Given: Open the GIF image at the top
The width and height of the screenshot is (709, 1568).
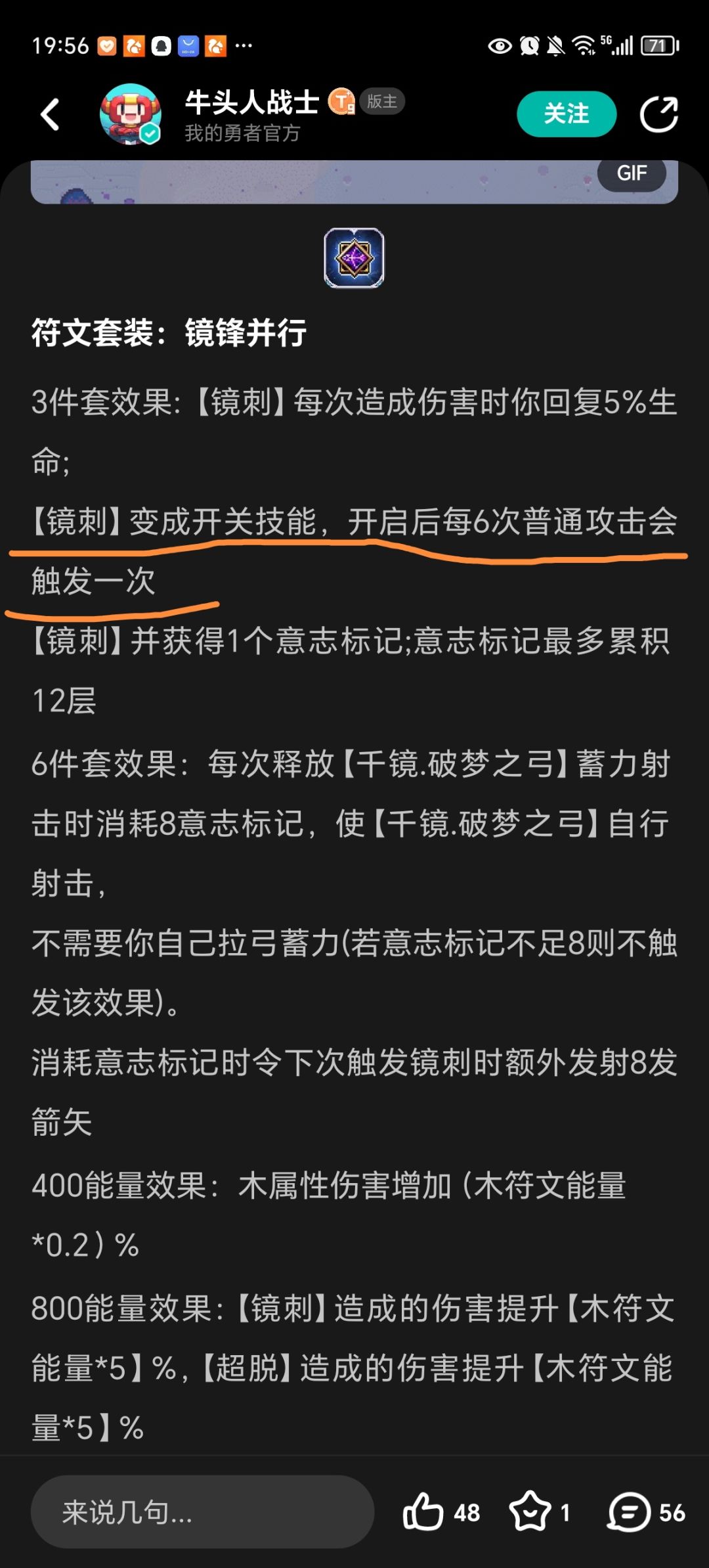Looking at the screenshot, I should click(354, 182).
